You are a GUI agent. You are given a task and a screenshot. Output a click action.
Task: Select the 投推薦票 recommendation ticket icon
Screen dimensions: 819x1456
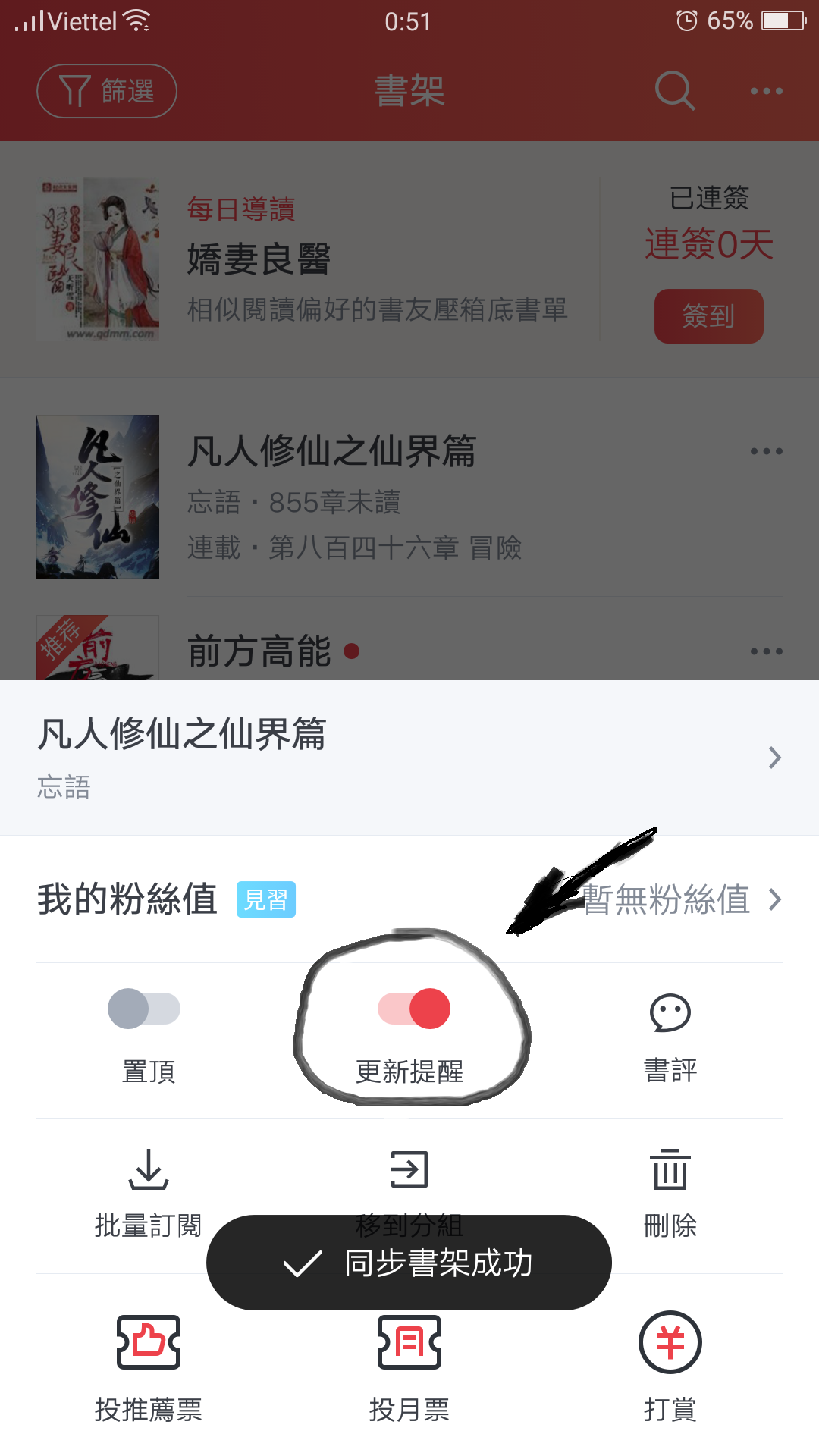[149, 1342]
